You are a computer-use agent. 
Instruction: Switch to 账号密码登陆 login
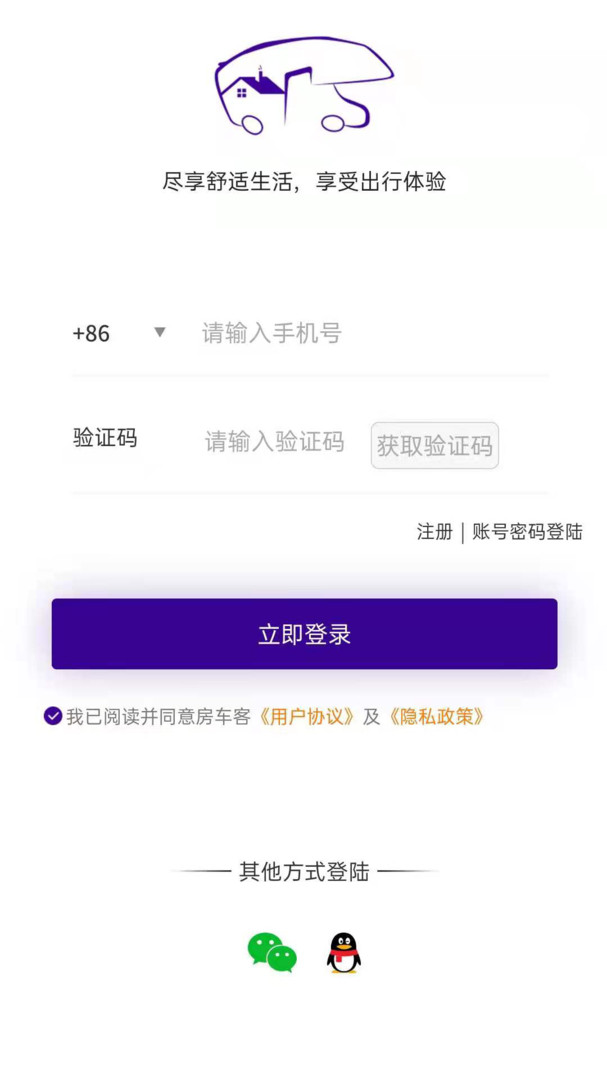527,532
